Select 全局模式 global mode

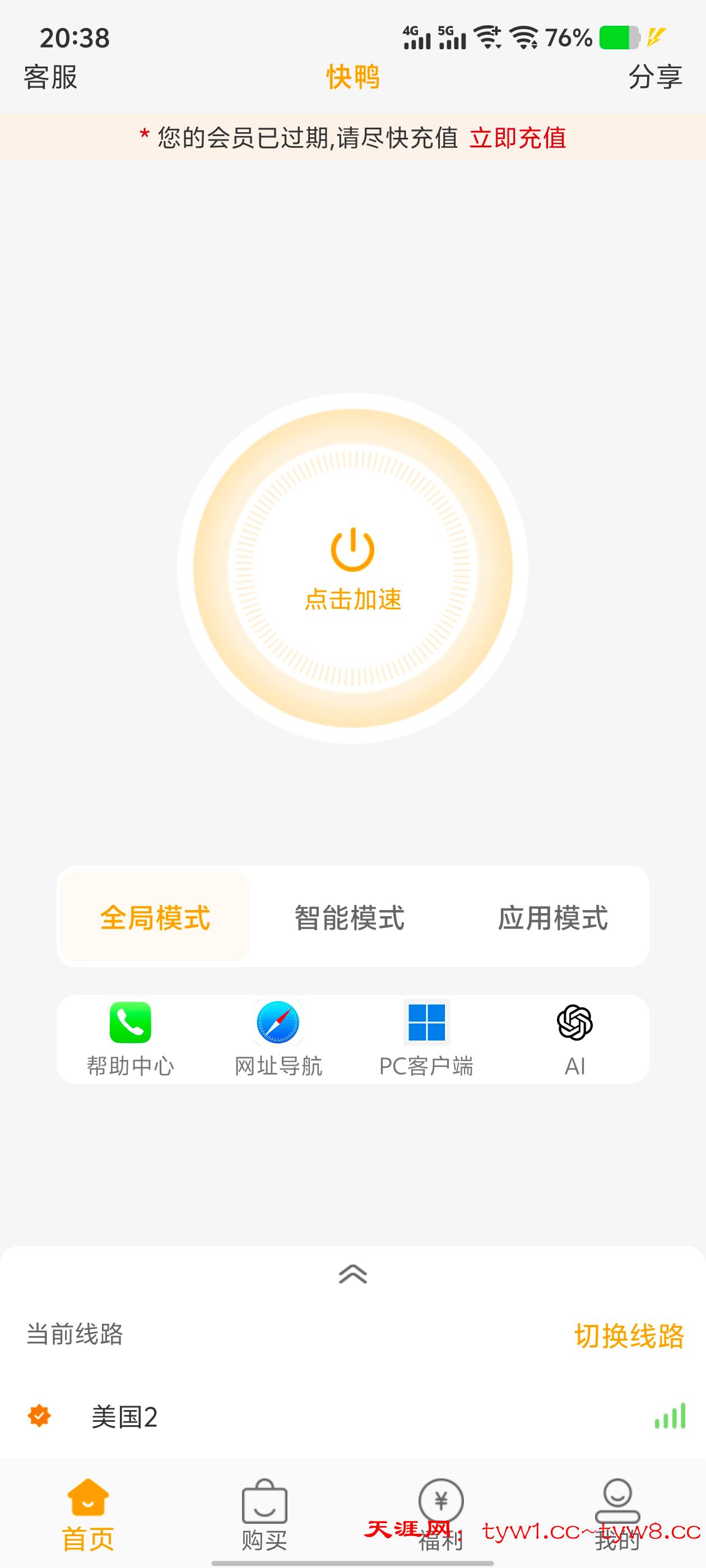155,917
